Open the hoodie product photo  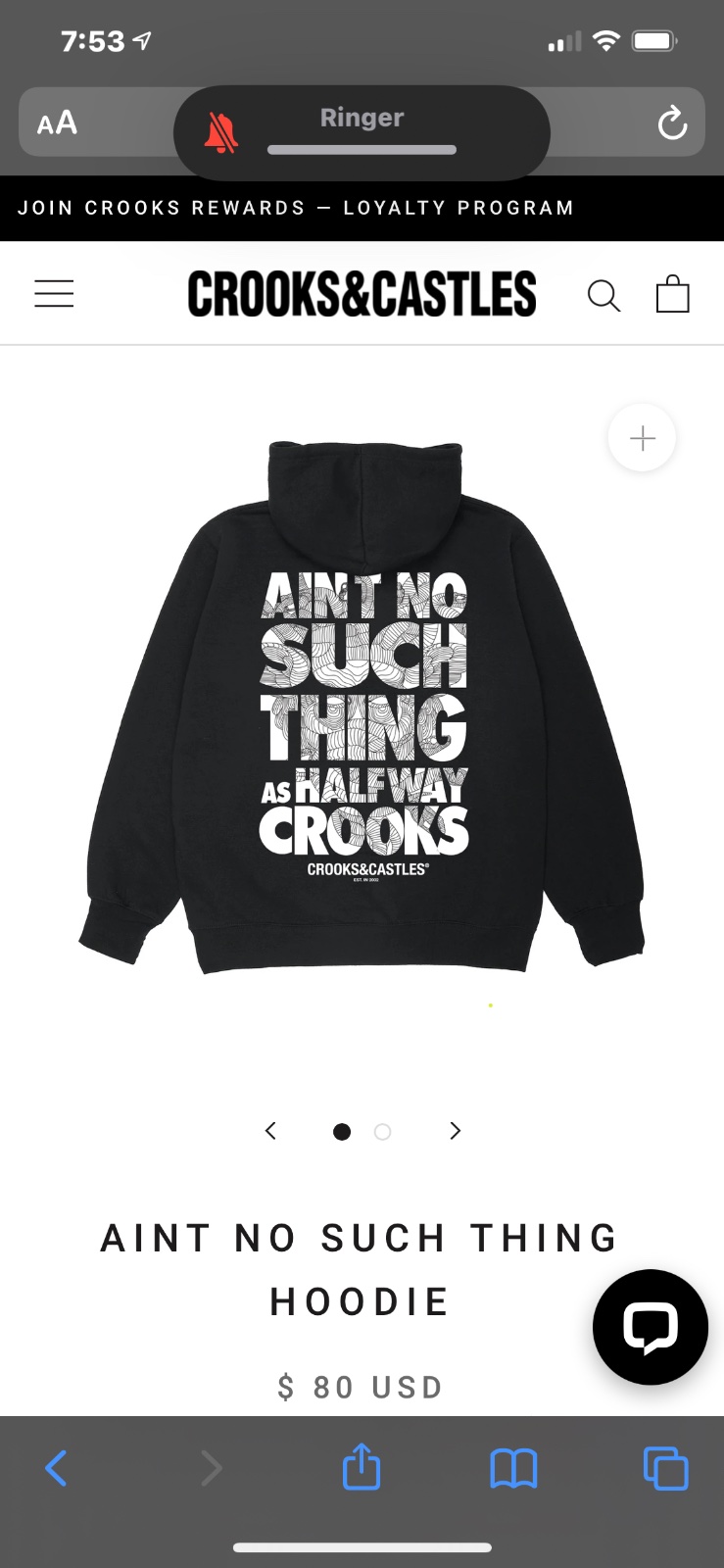pos(362,708)
